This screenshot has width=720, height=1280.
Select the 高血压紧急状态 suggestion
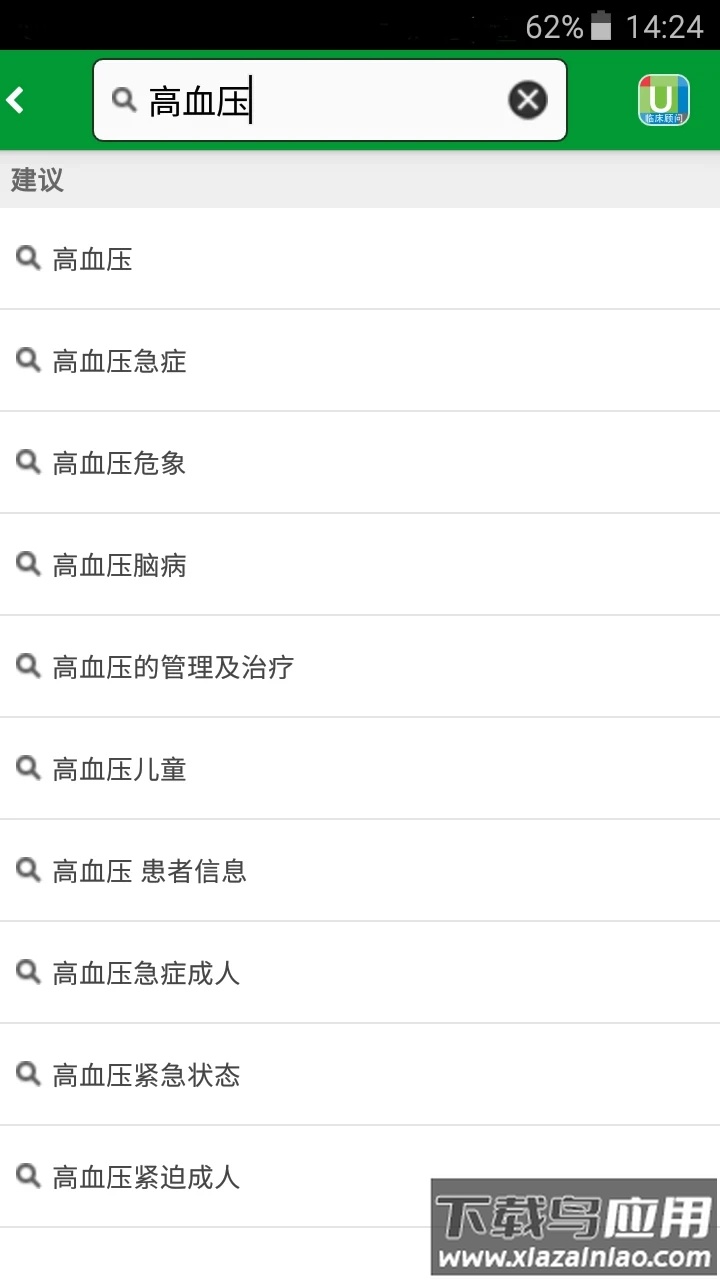147,1074
